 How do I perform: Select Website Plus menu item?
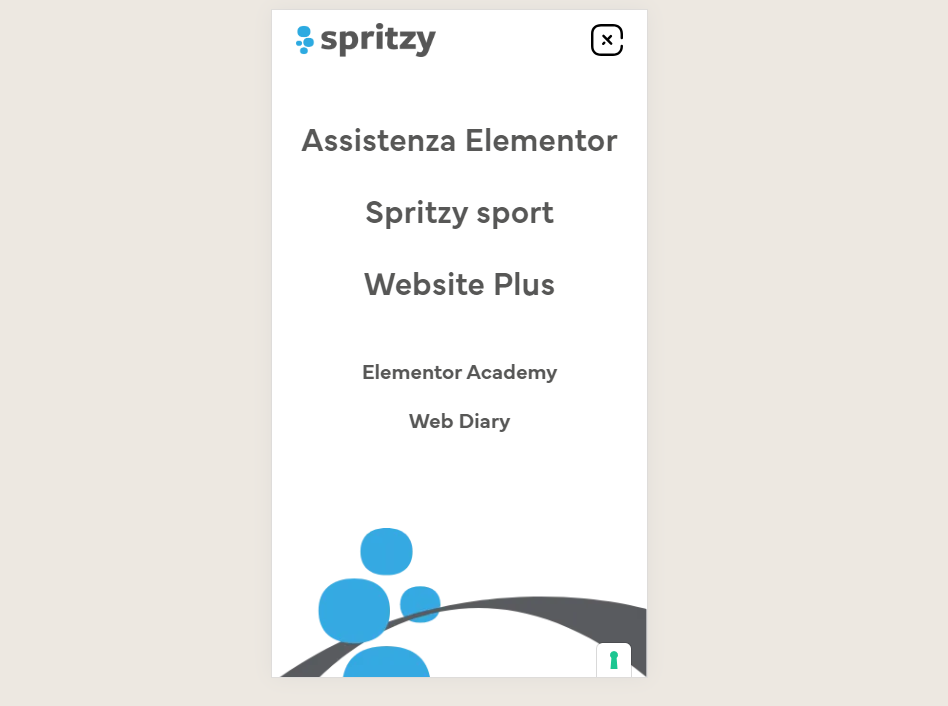459,285
